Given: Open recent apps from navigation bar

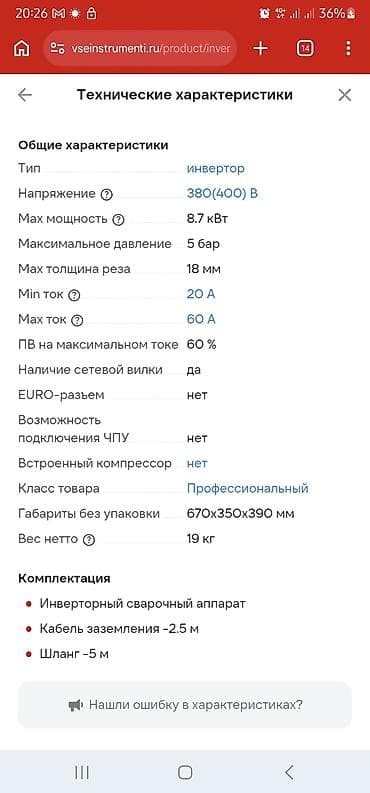Looking at the screenshot, I should (82, 772).
